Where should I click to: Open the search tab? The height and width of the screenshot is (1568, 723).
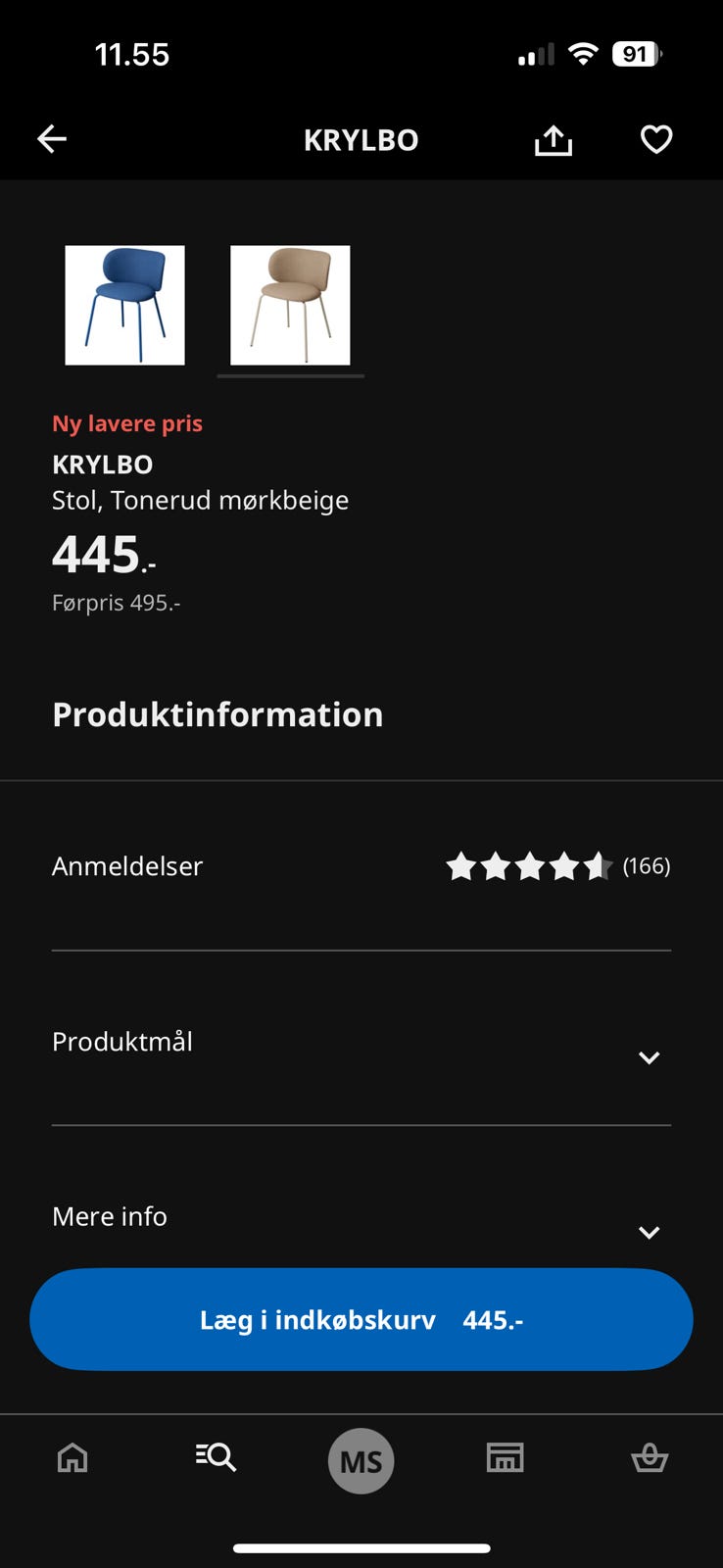pyautogui.click(x=216, y=1458)
